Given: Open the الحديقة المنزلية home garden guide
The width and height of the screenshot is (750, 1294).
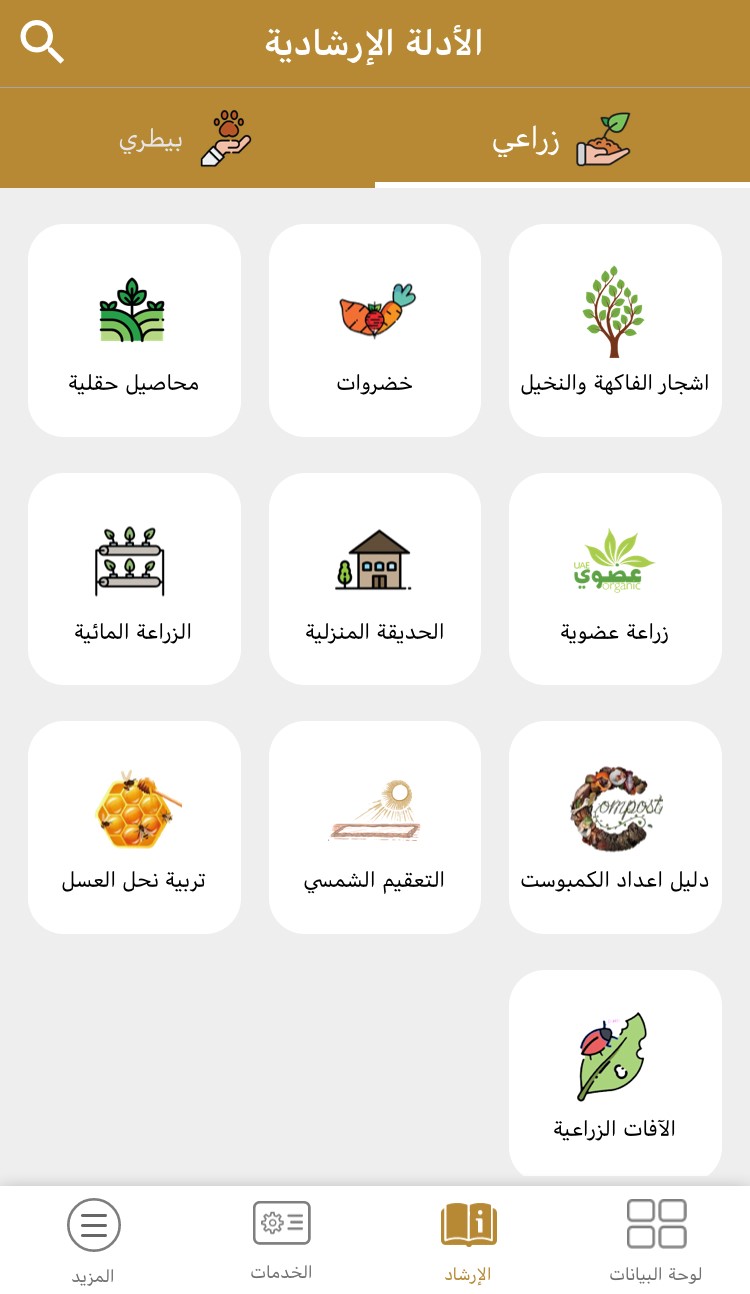Looking at the screenshot, I should pyautogui.click(x=375, y=579).
